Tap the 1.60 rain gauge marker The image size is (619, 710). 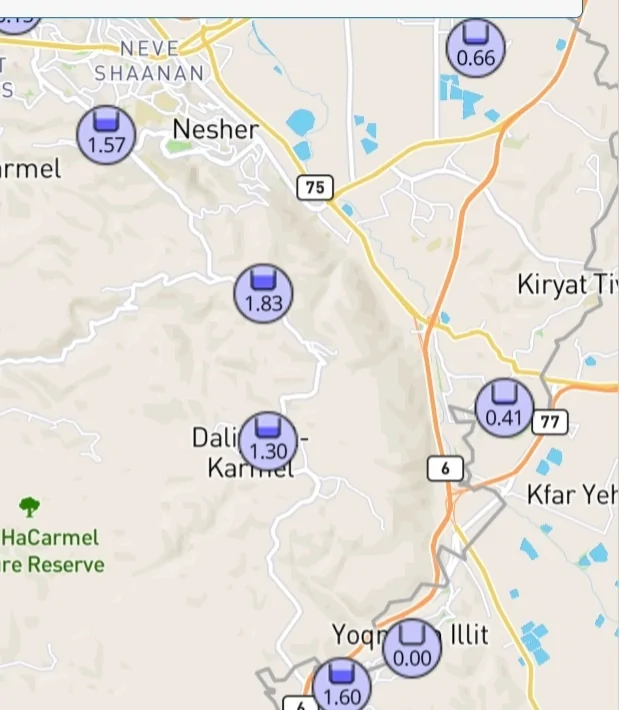click(341, 687)
